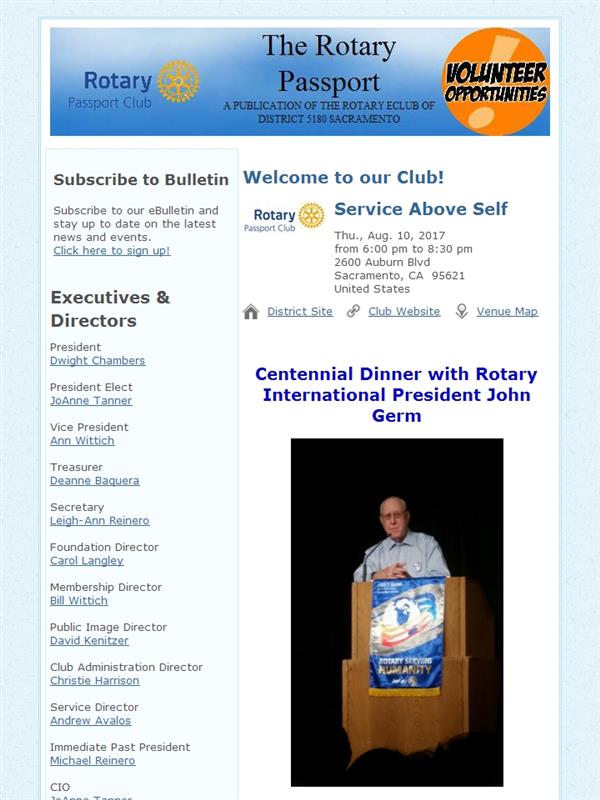Image resolution: width=600 pixels, height=800 pixels.
Task: Open the District Site link
Action: tap(299, 311)
